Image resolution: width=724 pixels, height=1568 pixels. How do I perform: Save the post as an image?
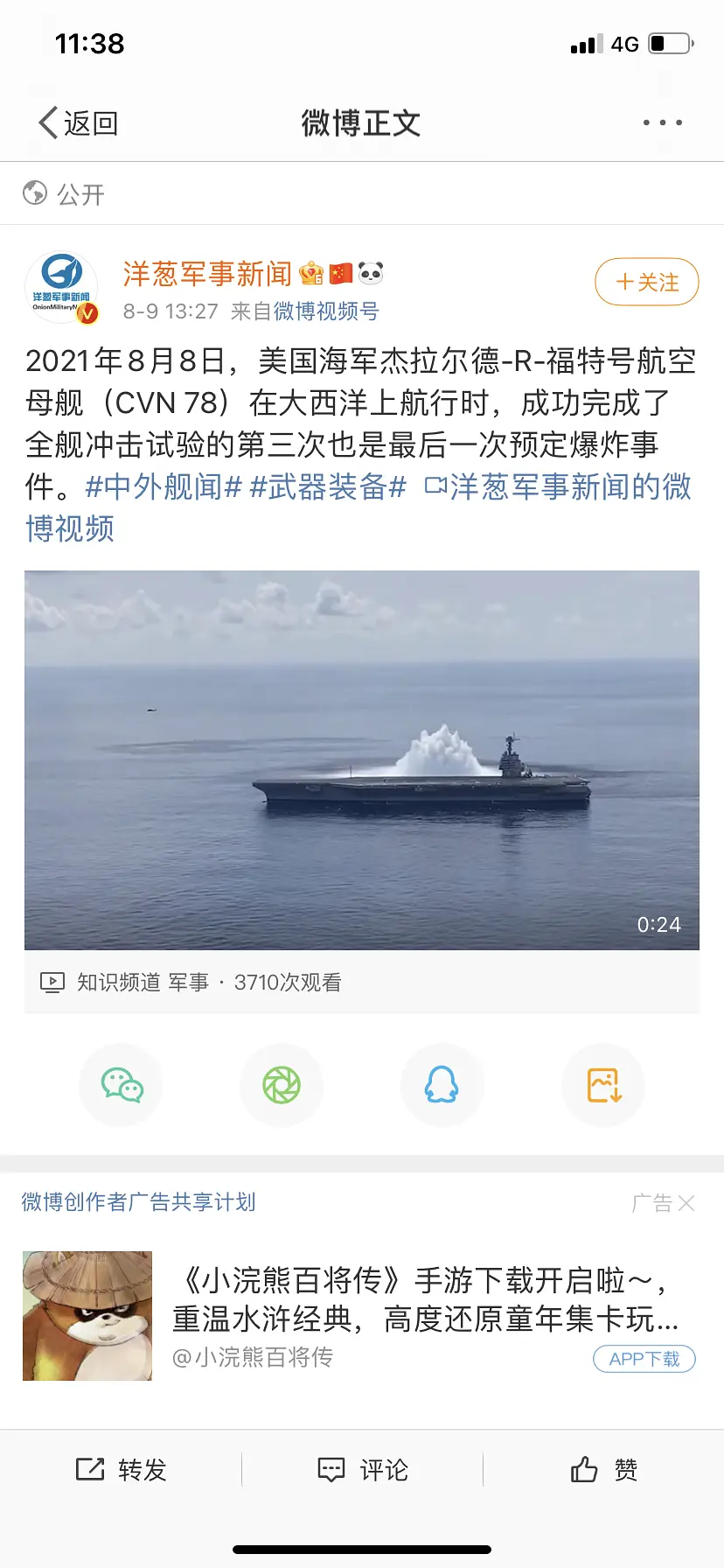click(603, 1085)
